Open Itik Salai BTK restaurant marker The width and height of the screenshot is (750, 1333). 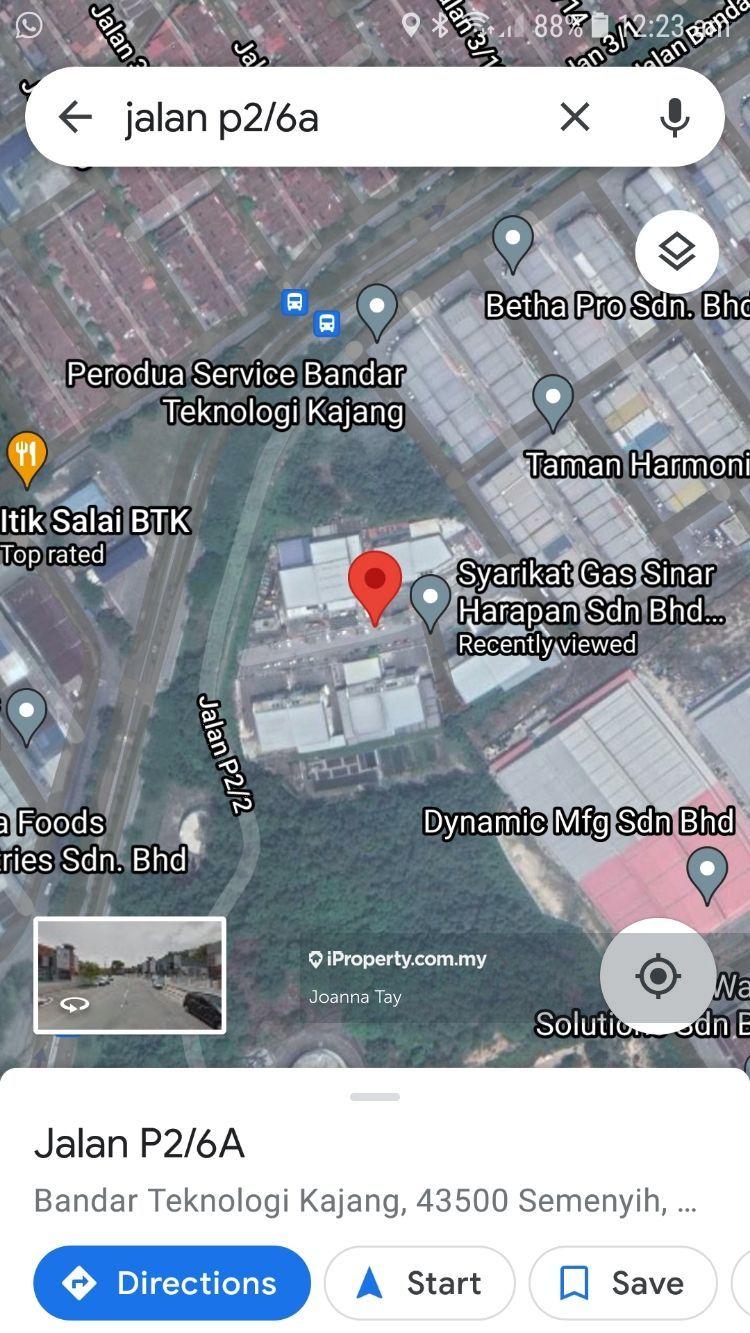pos(27,458)
